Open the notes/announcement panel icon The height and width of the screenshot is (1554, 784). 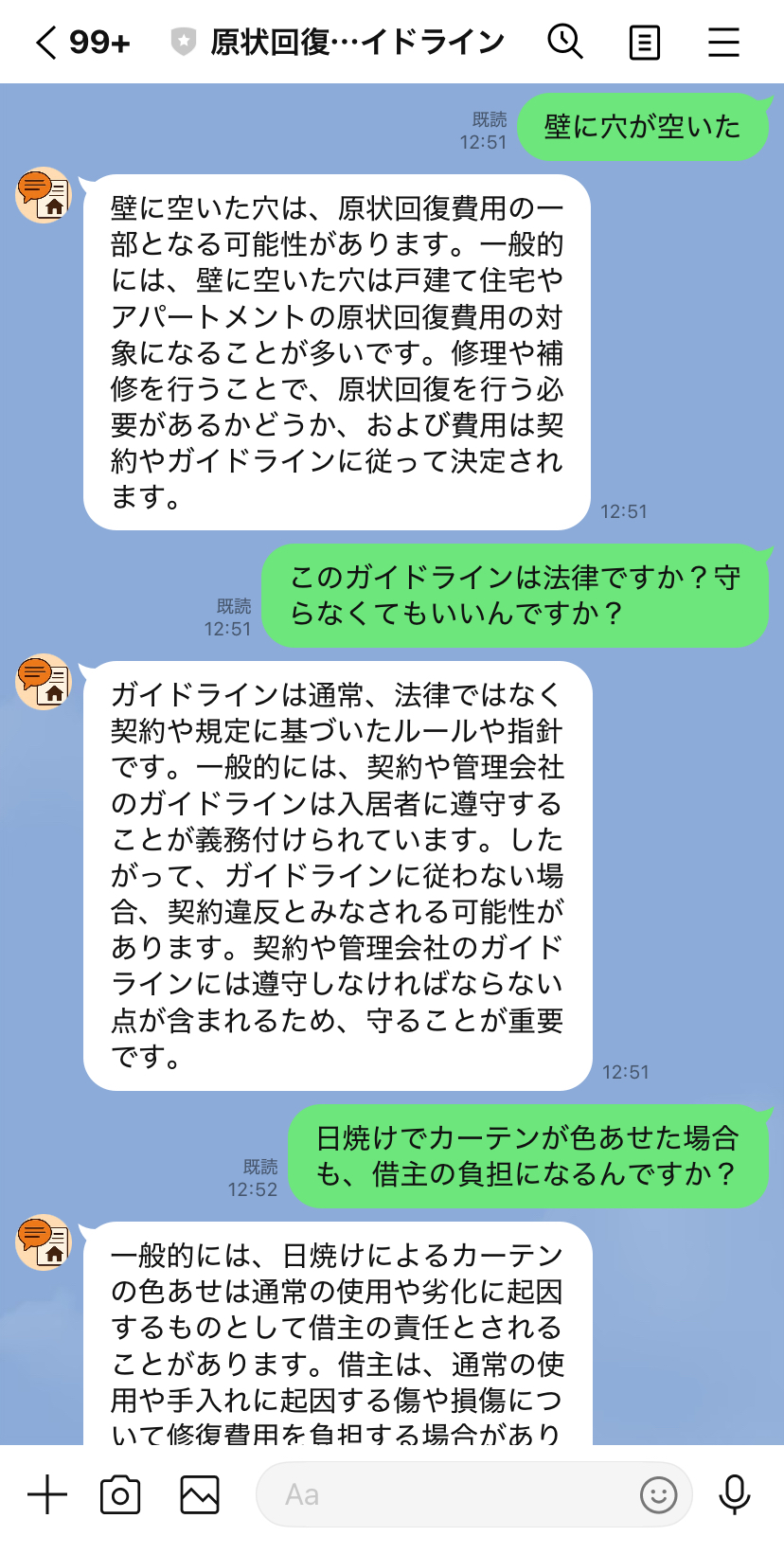click(644, 43)
